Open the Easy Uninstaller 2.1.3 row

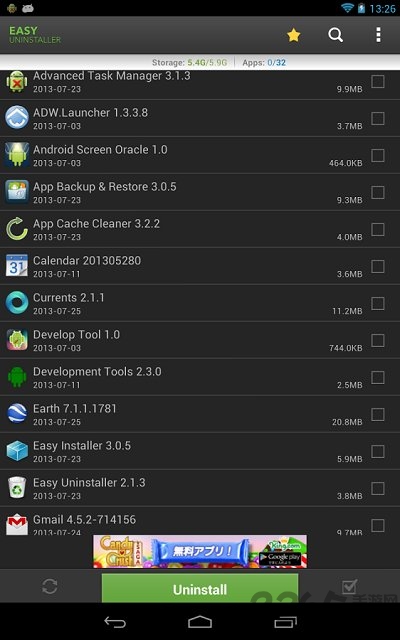point(200,488)
